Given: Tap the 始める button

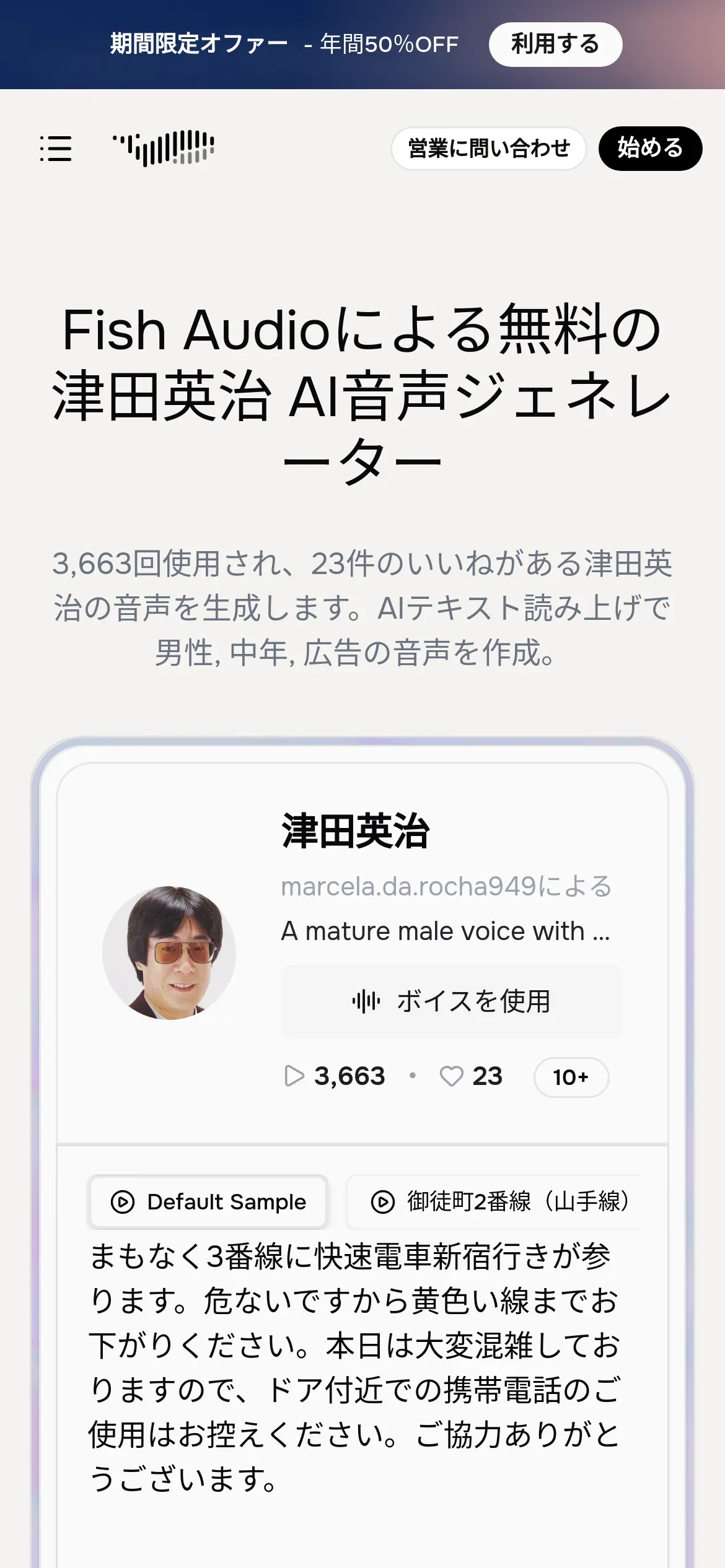Looking at the screenshot, I should 650,149.
